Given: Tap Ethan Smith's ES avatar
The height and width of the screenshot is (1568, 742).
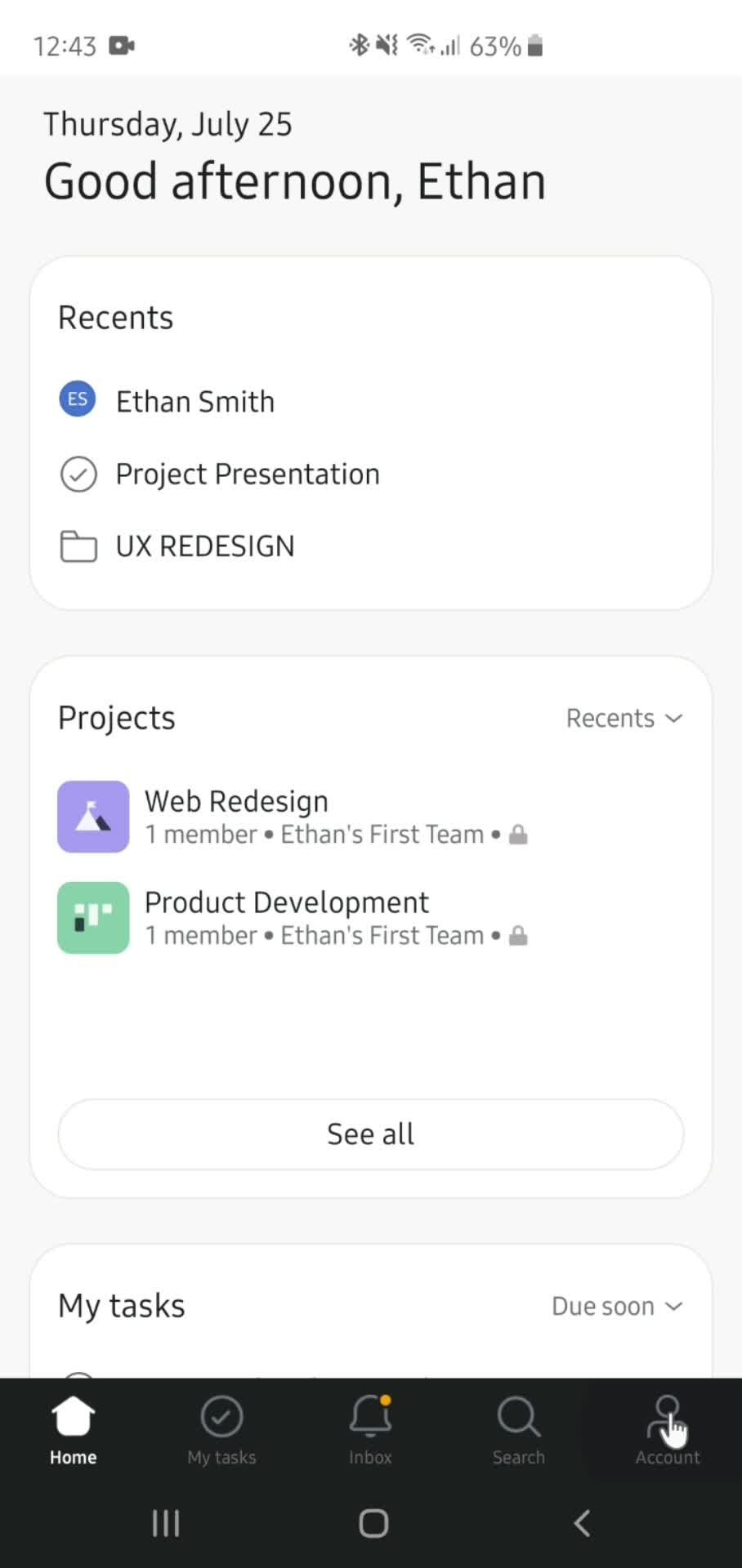Looking at the screenshot, I should (77, 399).
